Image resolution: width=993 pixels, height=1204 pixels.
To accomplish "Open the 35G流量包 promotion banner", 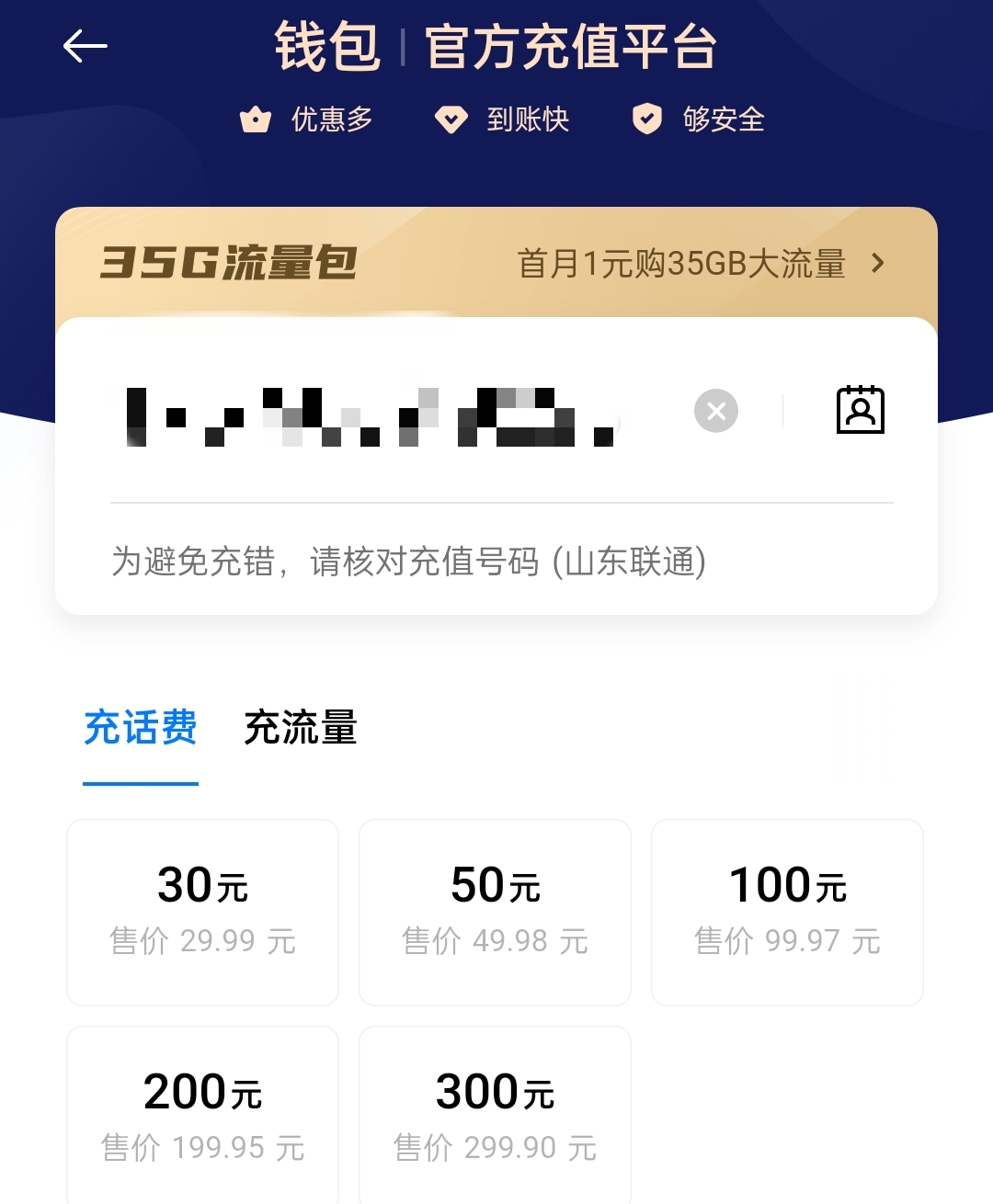I will tap(496, 263).
